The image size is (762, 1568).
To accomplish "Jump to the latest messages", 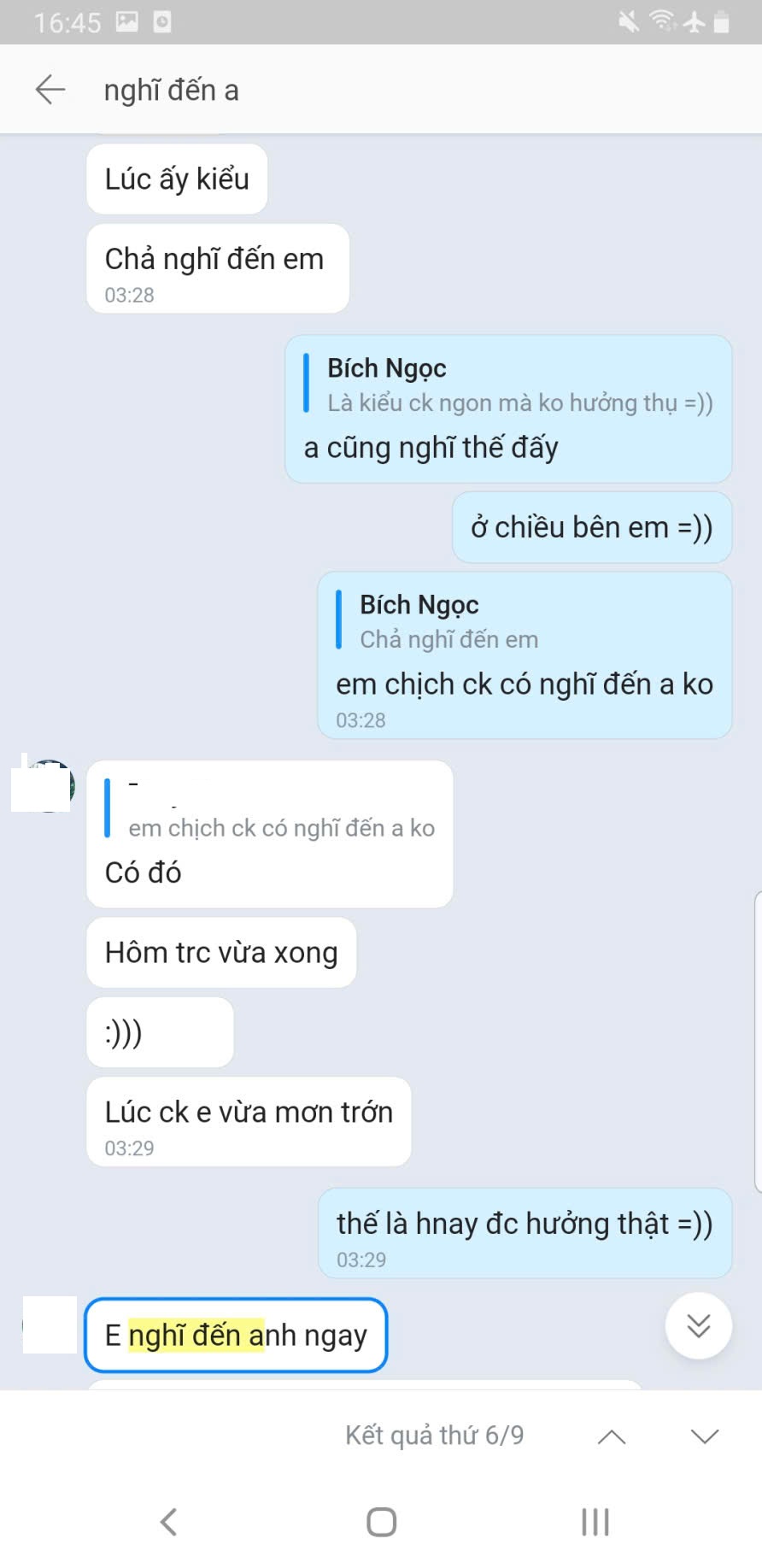I will (x=698, y=1325).
